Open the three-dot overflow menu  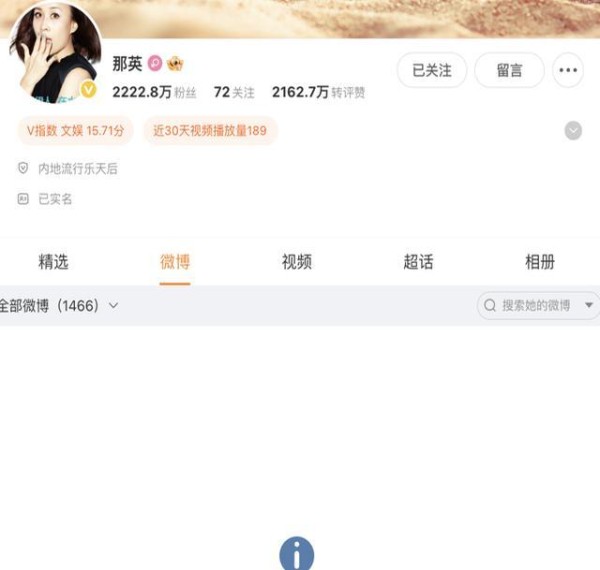pyautogui.click(x=568, y=71)
